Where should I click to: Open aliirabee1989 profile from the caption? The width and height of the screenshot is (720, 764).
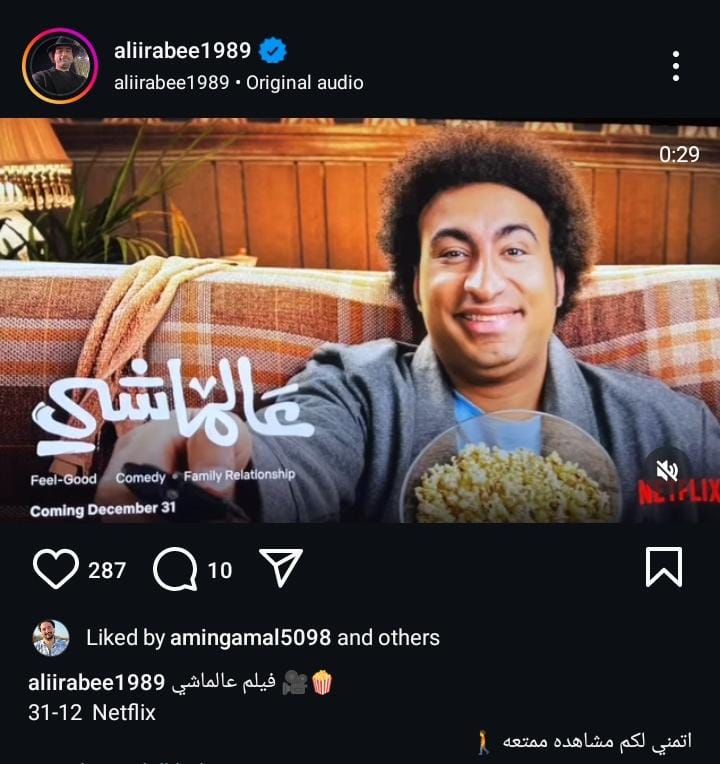tap(96, 682)
